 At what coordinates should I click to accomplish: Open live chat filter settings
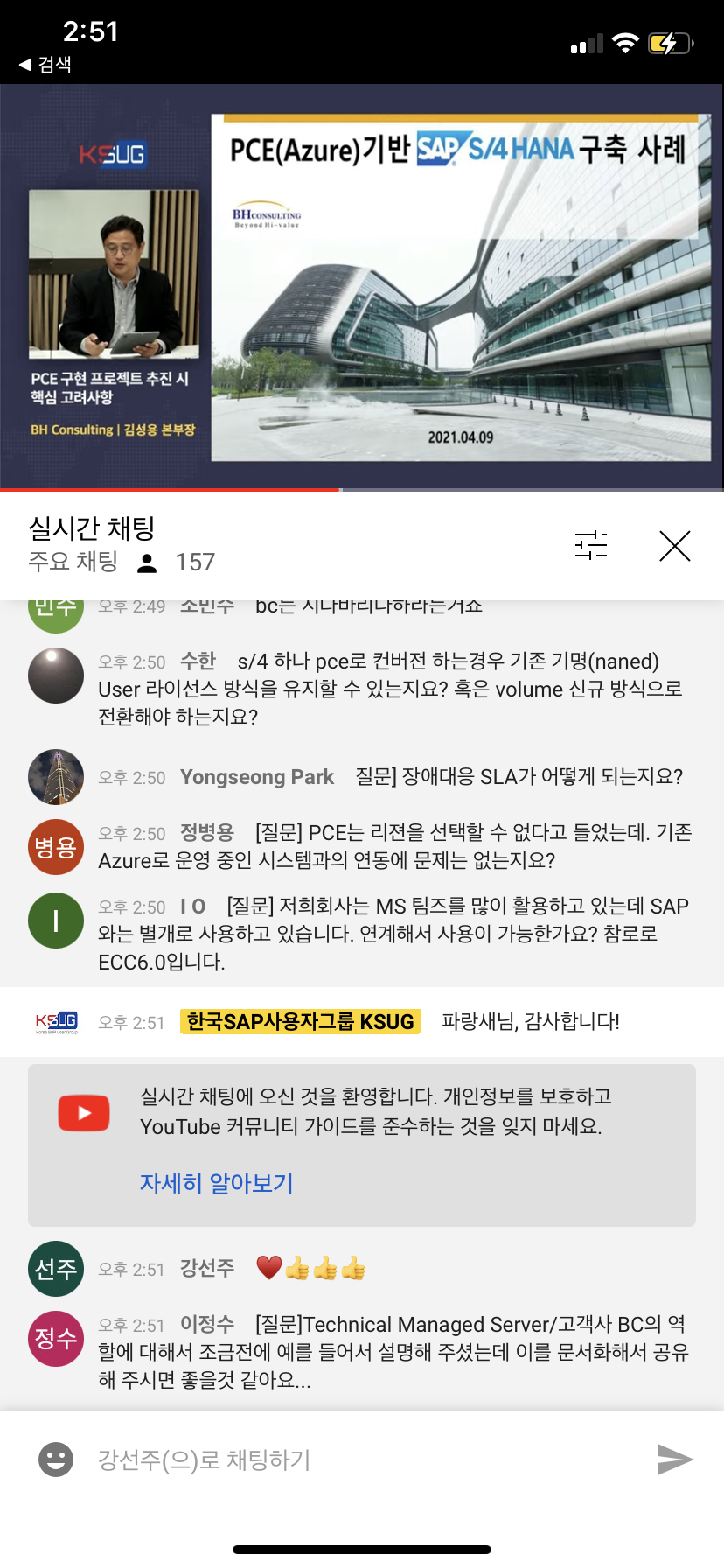pyautogui.click(x=591, y=545)
